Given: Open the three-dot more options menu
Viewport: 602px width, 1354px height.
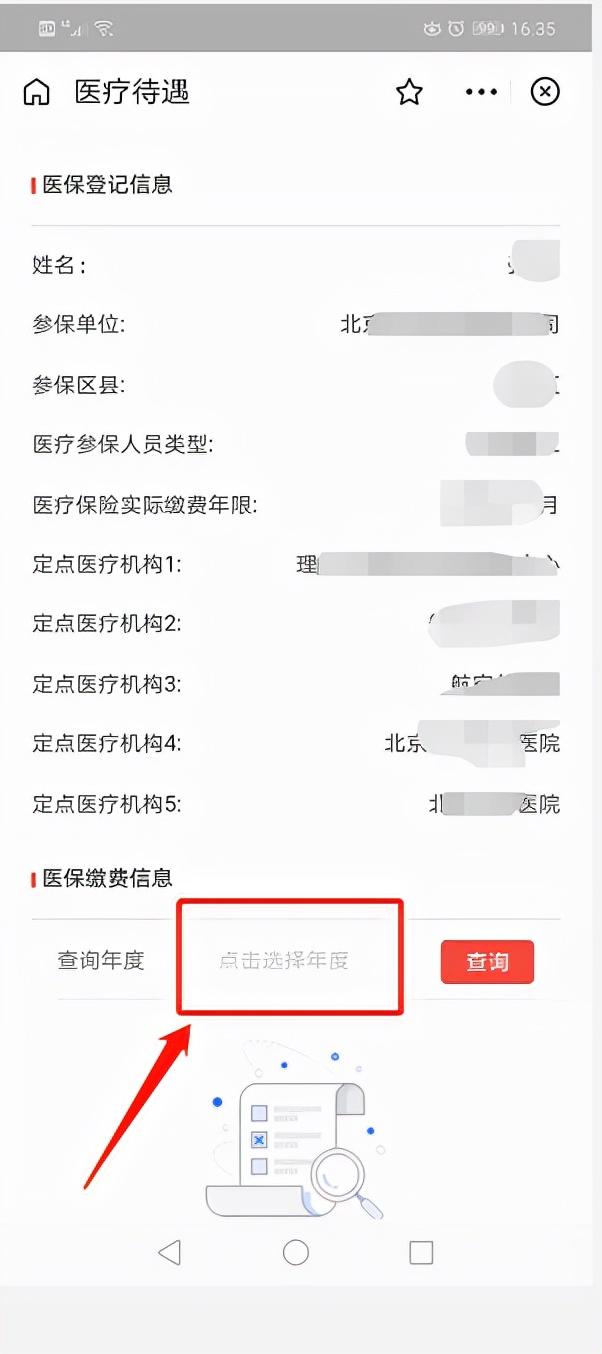Looking at the screenshot, I should (x=481, y=93).
